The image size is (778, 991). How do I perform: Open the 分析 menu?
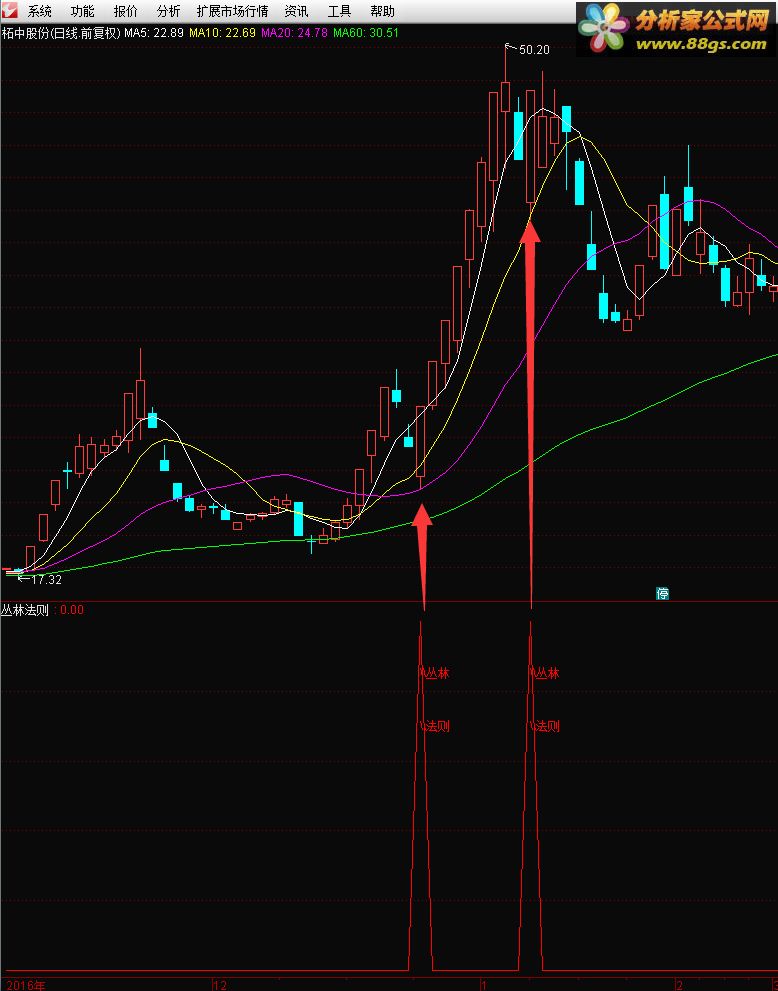point(169,12)
